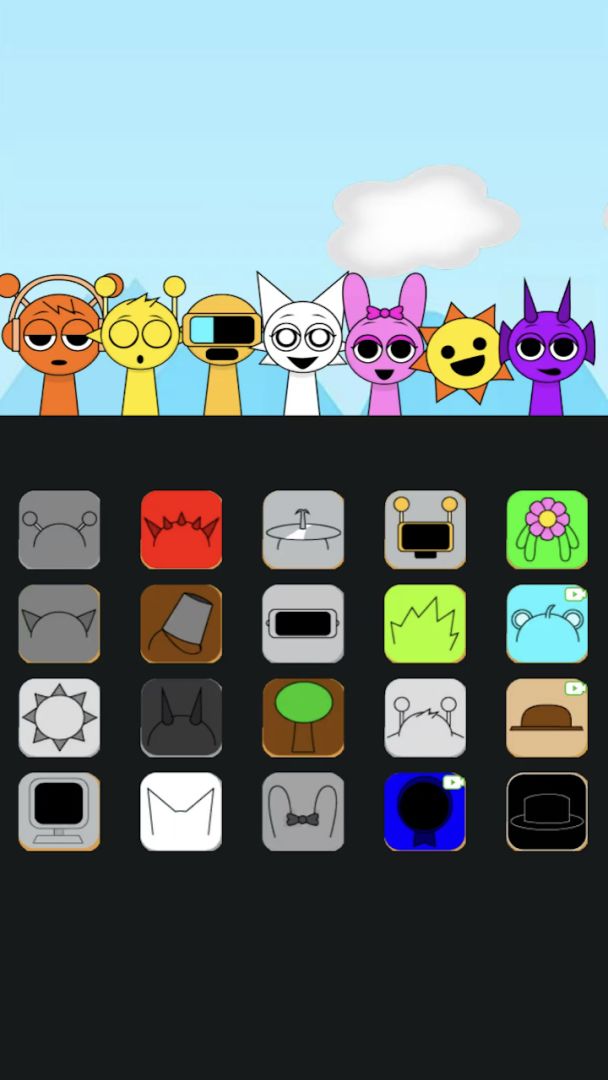
Task: Pick the green tile with pink flower
Action: pos(547,530)
